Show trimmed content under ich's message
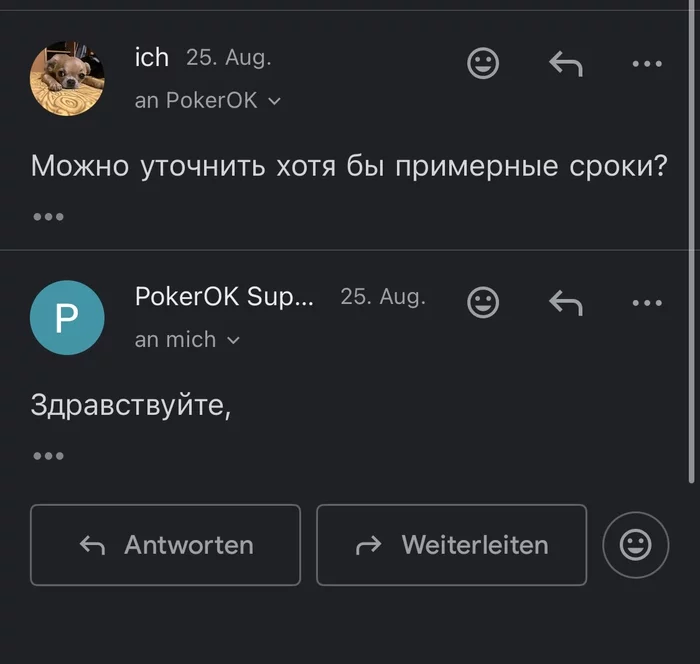This screenshot has height=664, width=700. click(x=48, y=216)
